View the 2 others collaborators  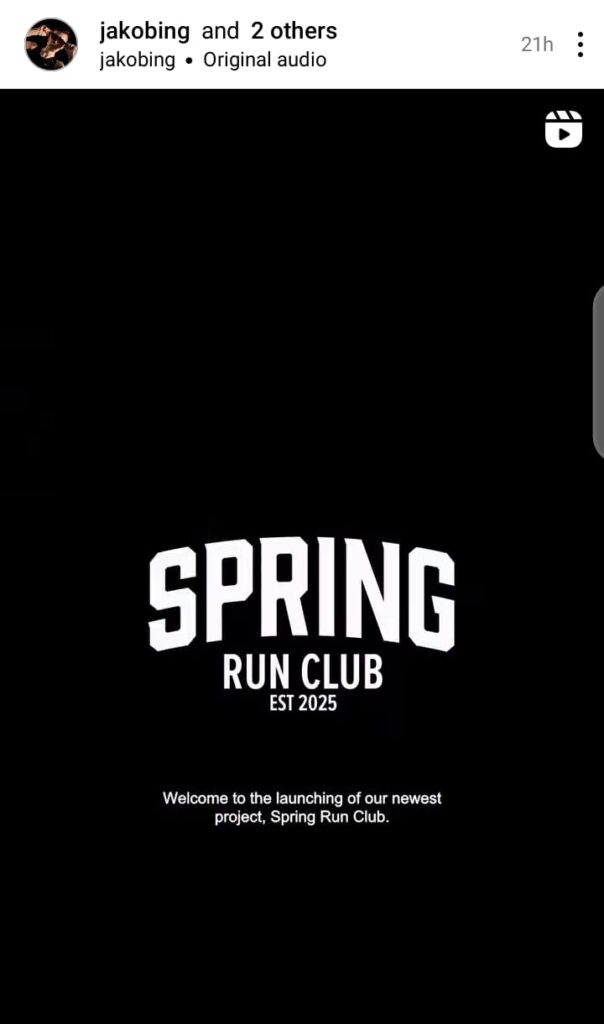(294, 31)
